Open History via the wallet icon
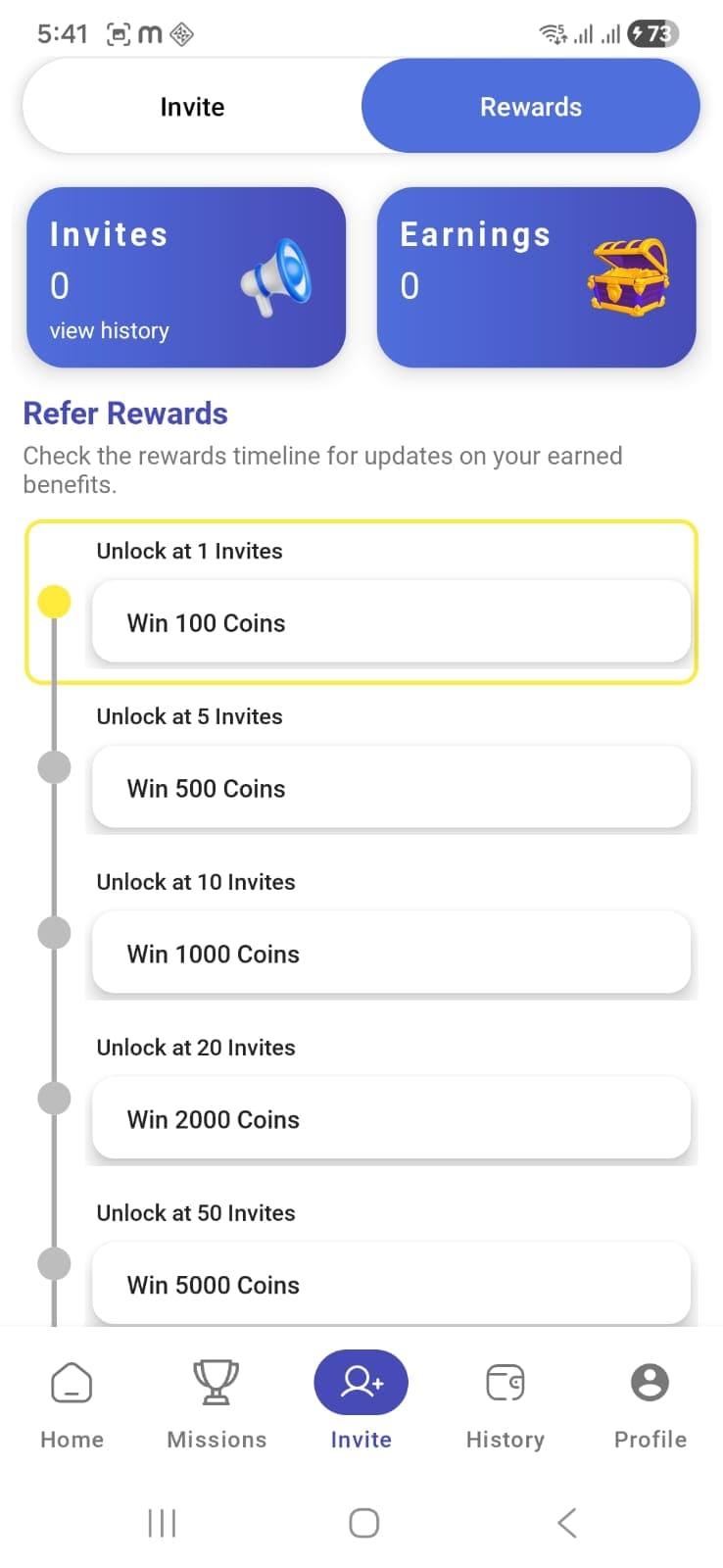Viewport: 723px width, 1568px height. point(505,1382)
